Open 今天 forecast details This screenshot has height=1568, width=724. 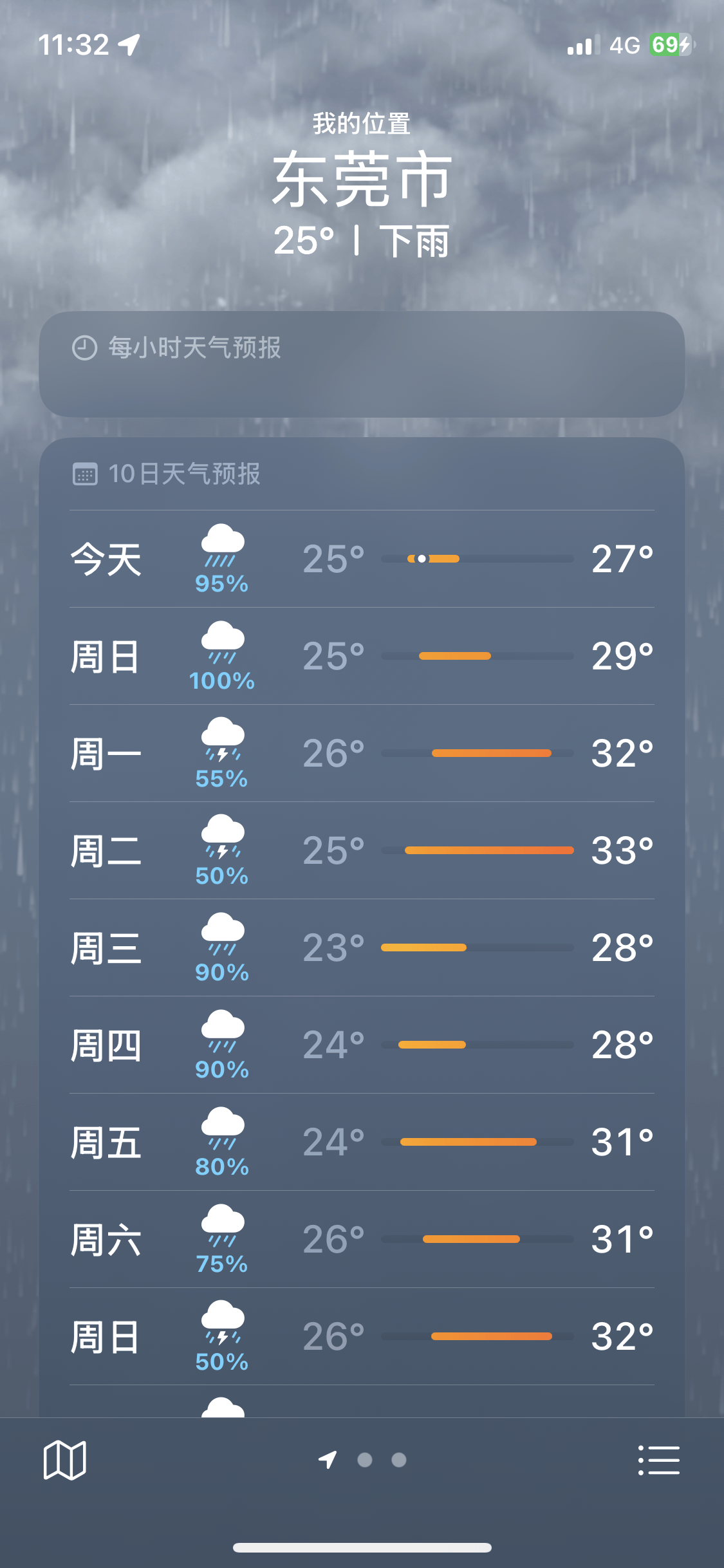(361, 559)
